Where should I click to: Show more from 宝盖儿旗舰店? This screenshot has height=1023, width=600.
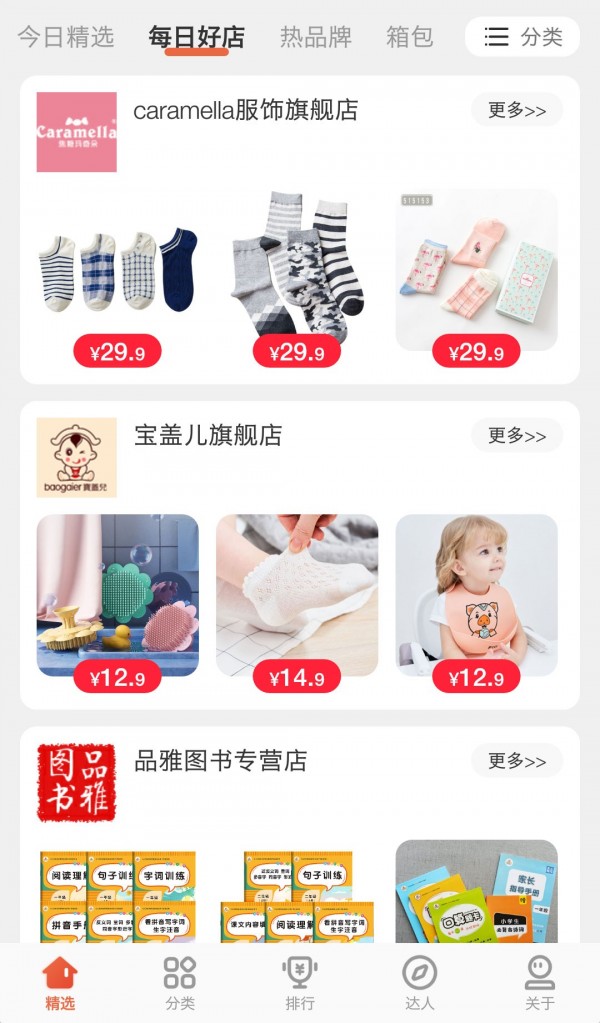pyautogui.click(x=517, y=436)
